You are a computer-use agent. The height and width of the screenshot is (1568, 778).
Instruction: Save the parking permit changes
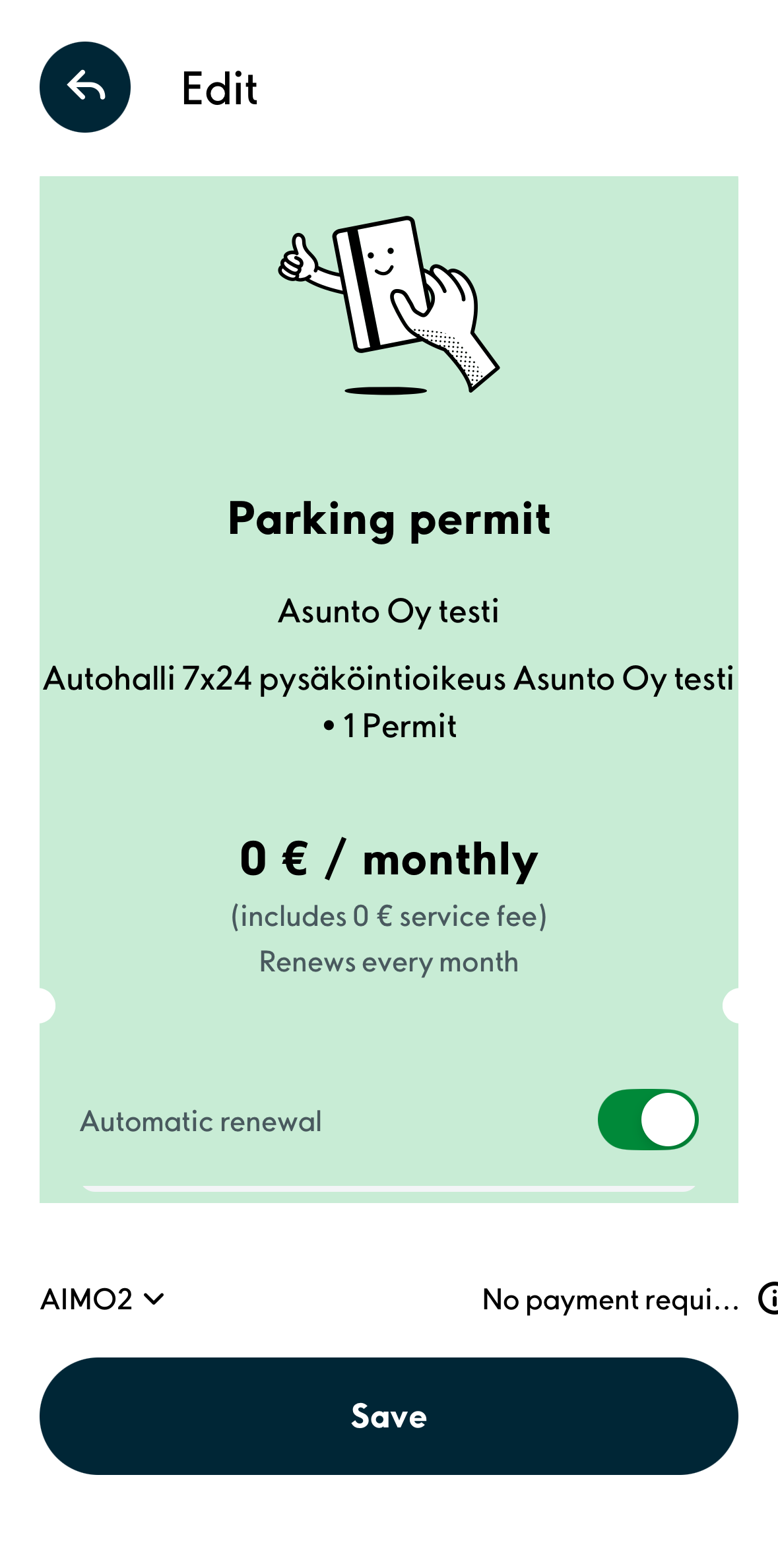(389, 1416)
